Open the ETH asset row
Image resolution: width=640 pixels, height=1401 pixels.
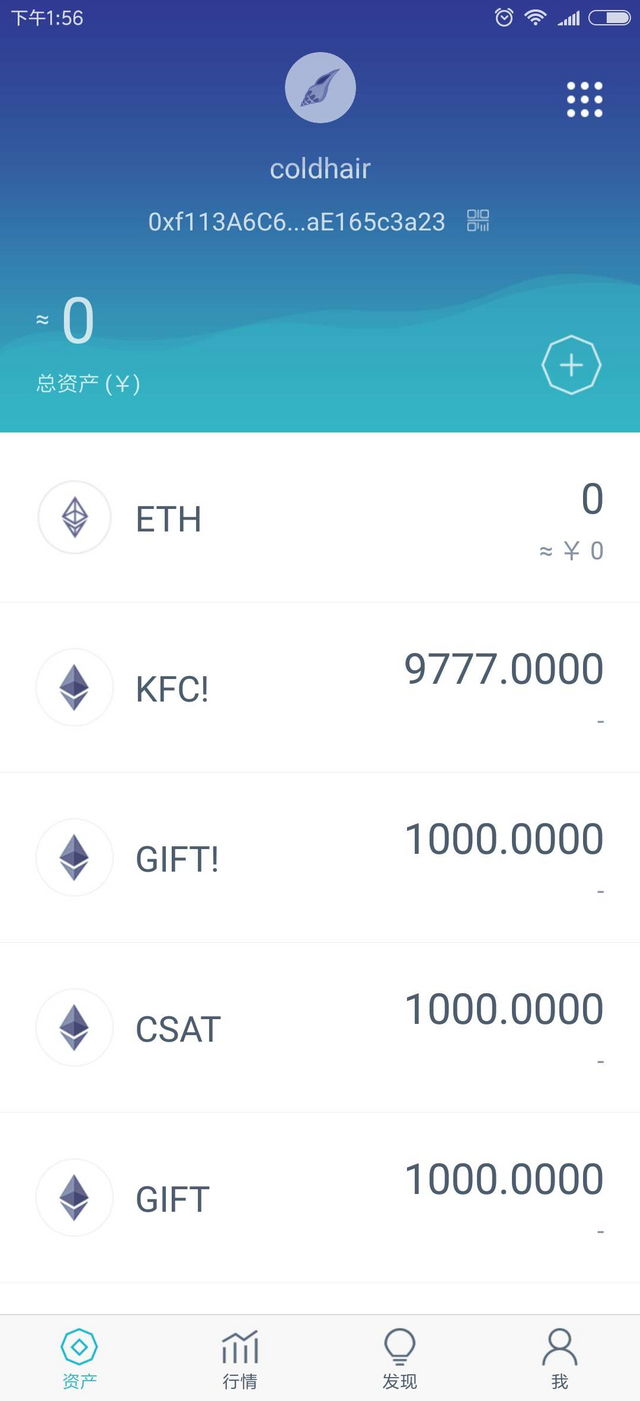pyautogui.click(x=320, y=518)
